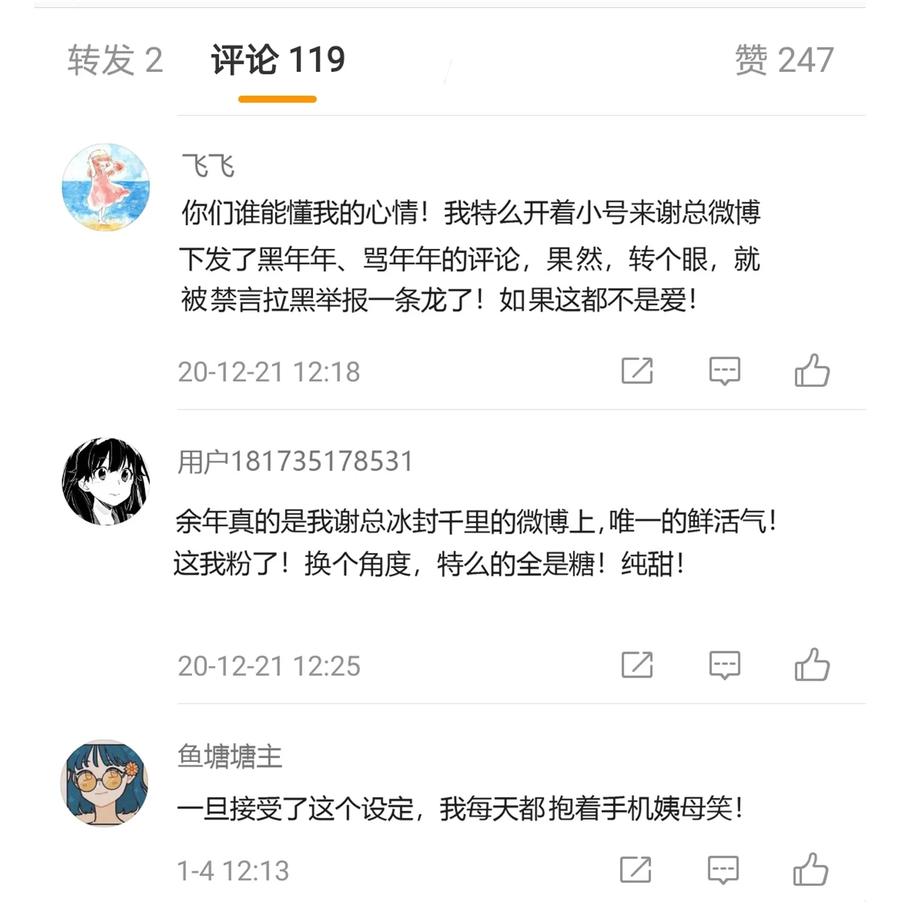Repost 飞飞's comment
The image size is (900, 914).
(637, 371)
